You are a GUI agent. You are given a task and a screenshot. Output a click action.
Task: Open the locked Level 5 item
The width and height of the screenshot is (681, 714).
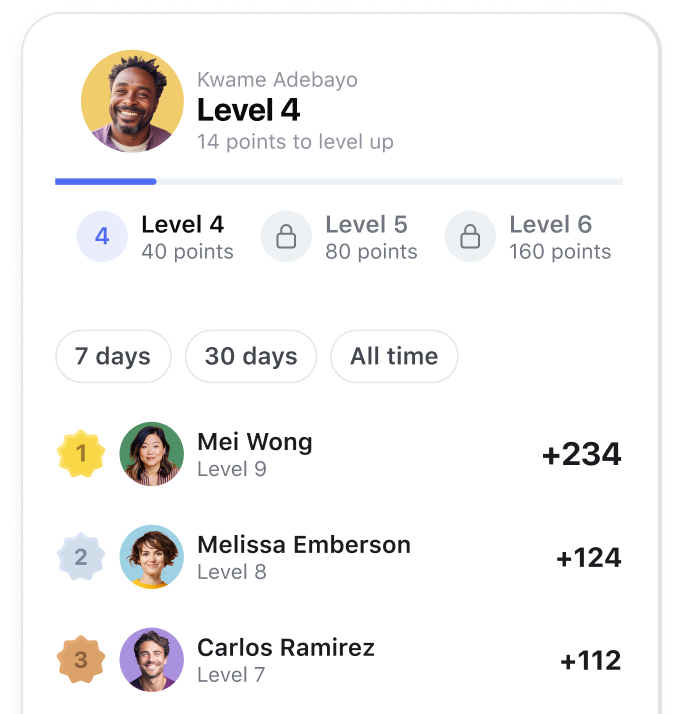(340, 237)
